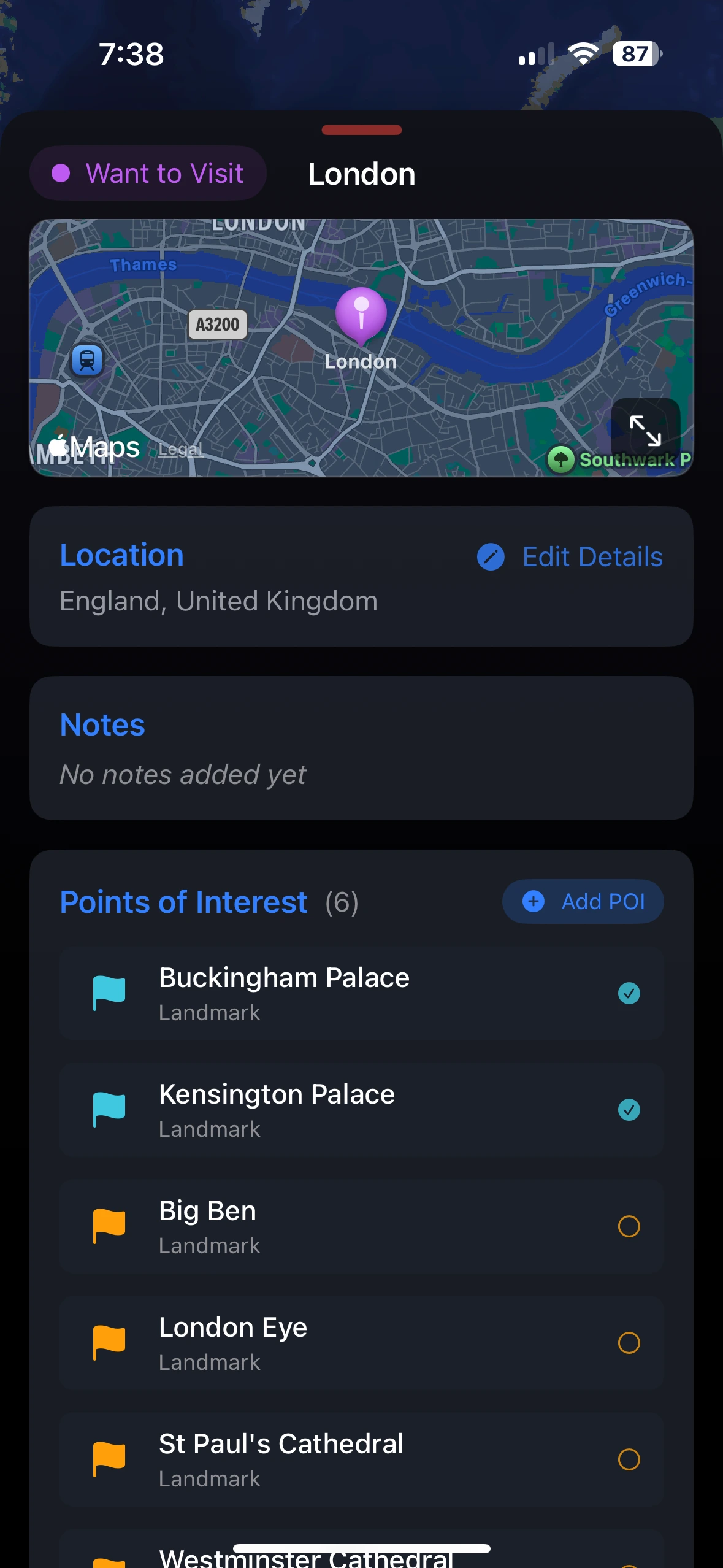
Task: Uncheck the visited mark on Buckingham Palace
Action: pyautogui.click(x=629, y=993)
